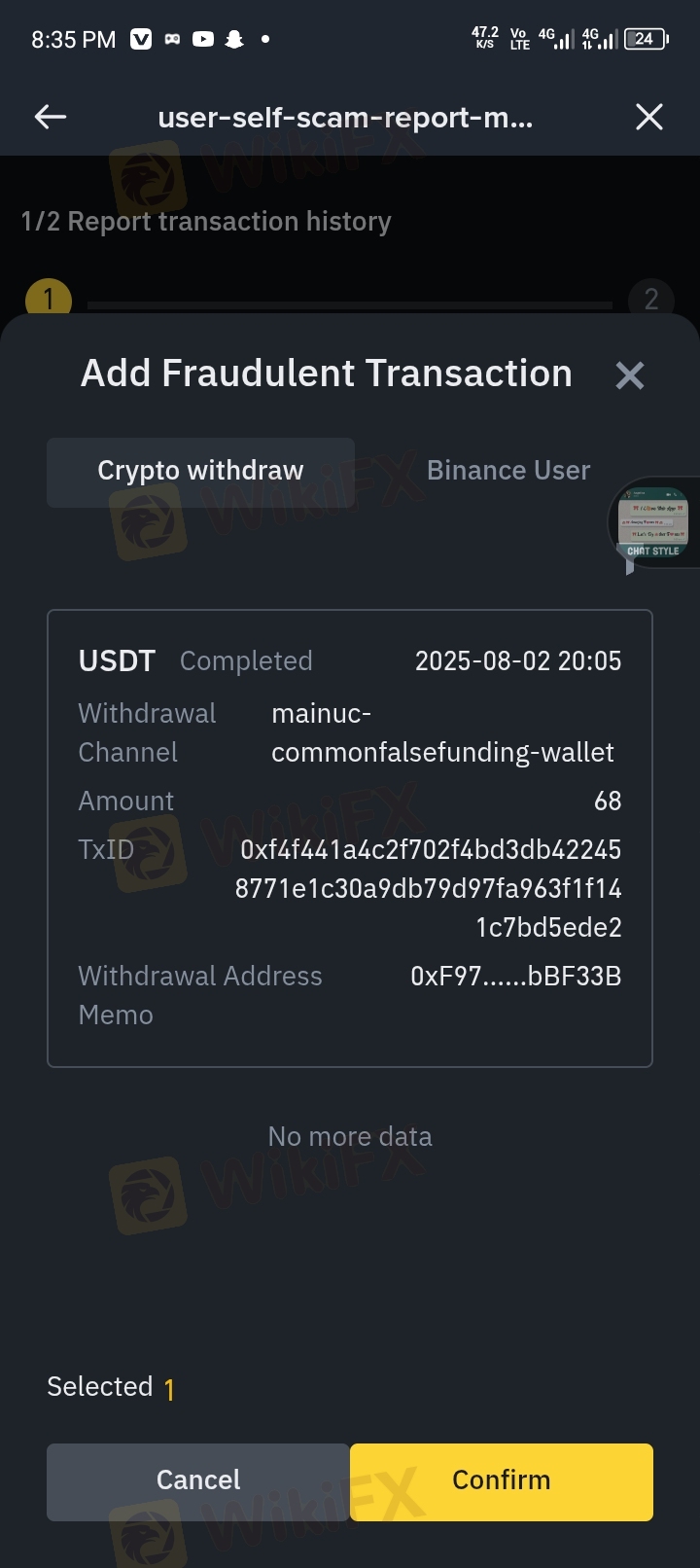
Task: Close the scam report webview page
Action: (648, 118)
